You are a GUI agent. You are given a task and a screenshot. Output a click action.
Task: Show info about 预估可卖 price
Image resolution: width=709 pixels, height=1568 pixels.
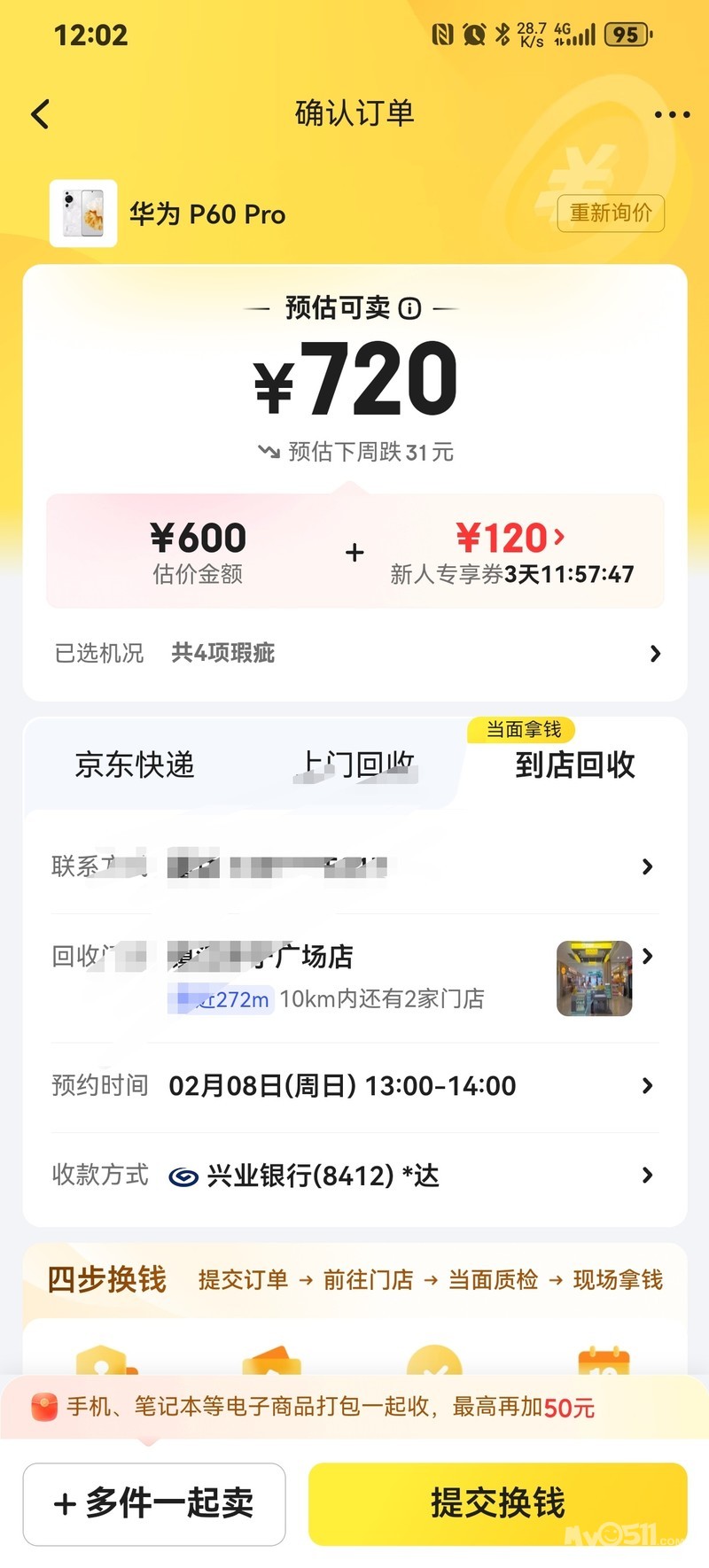409,308
